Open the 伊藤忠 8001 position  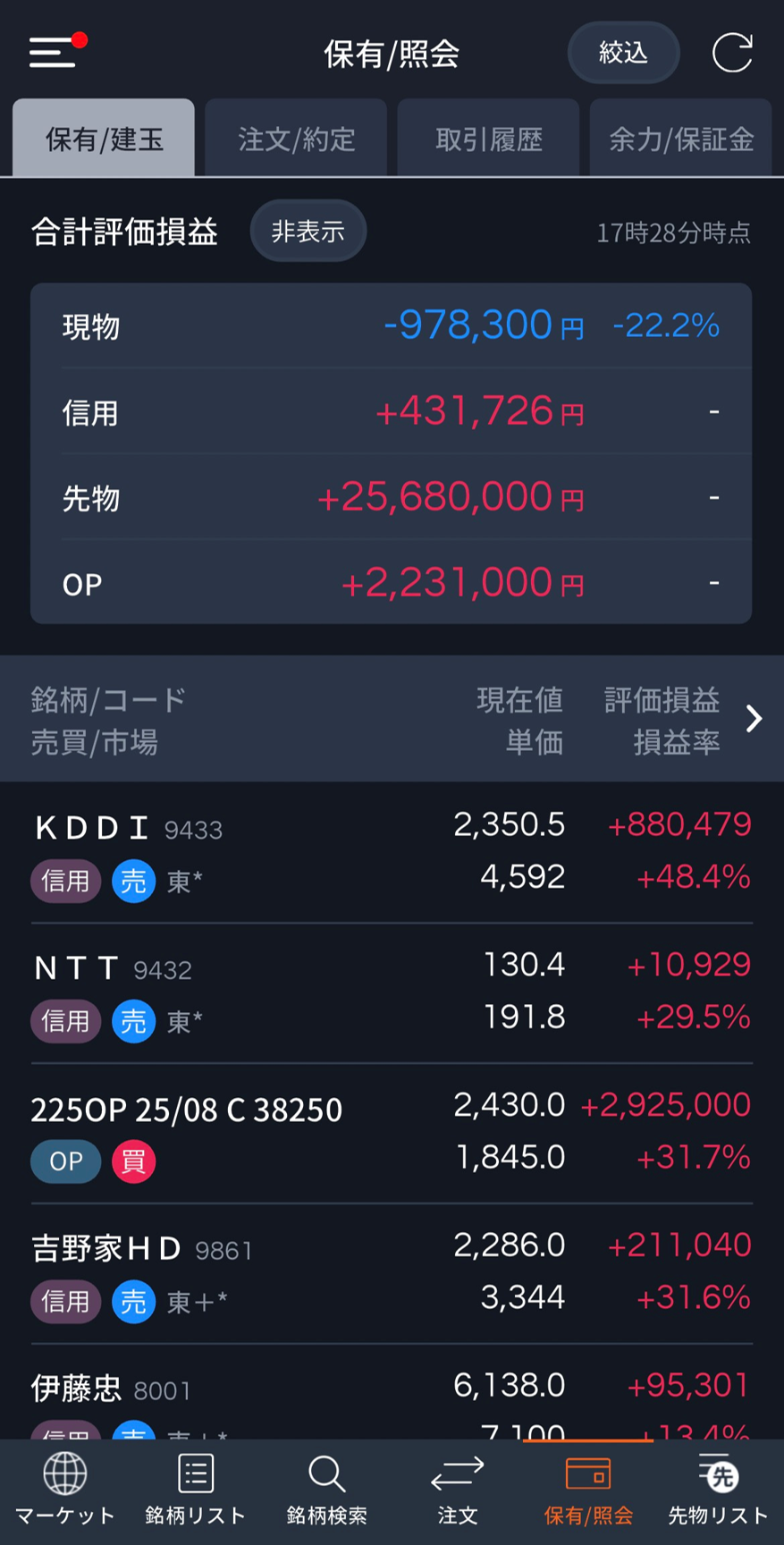point(392,1395)
